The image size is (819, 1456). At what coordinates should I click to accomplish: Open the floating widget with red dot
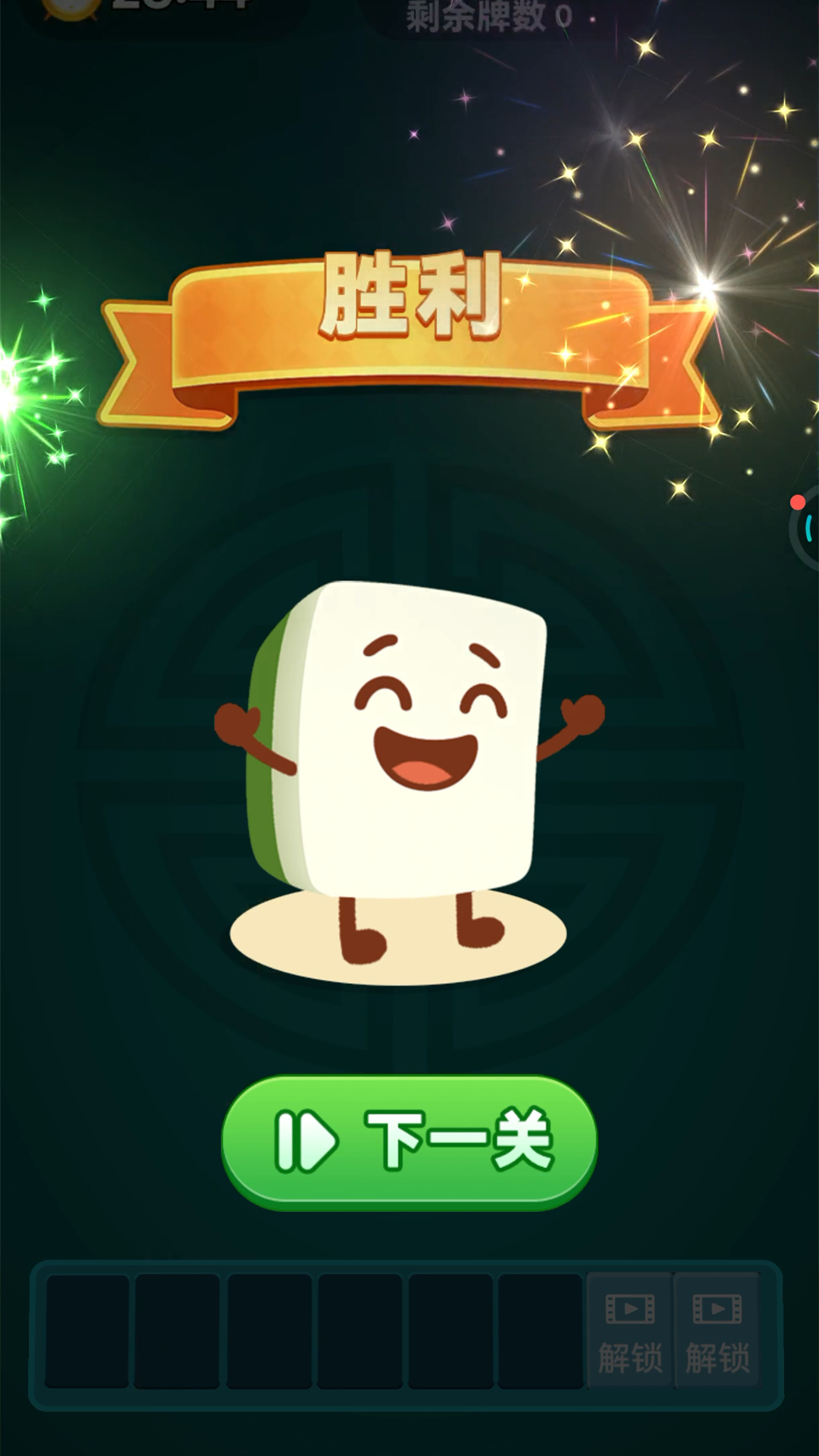807,527
